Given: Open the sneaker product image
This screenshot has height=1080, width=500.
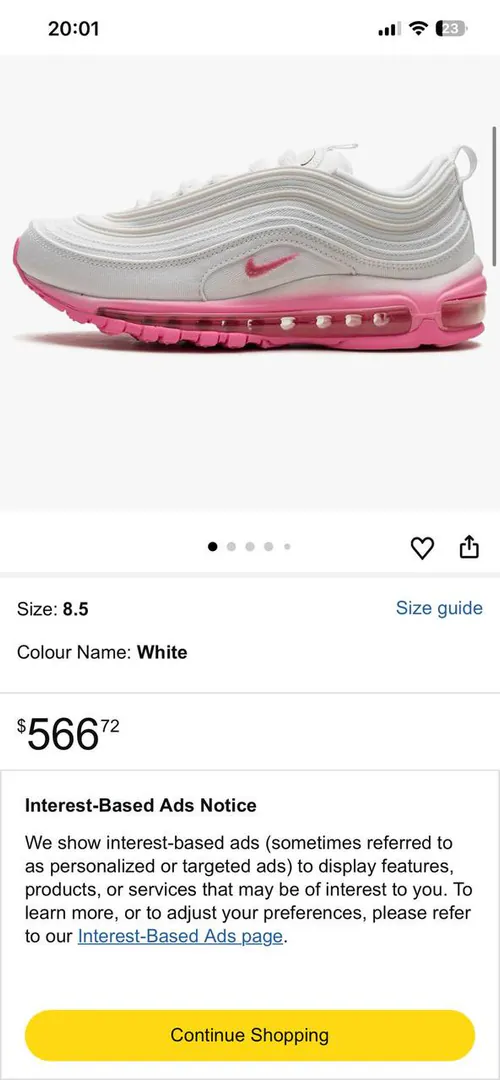Looking at the screenshot, I should click(250, 248).
